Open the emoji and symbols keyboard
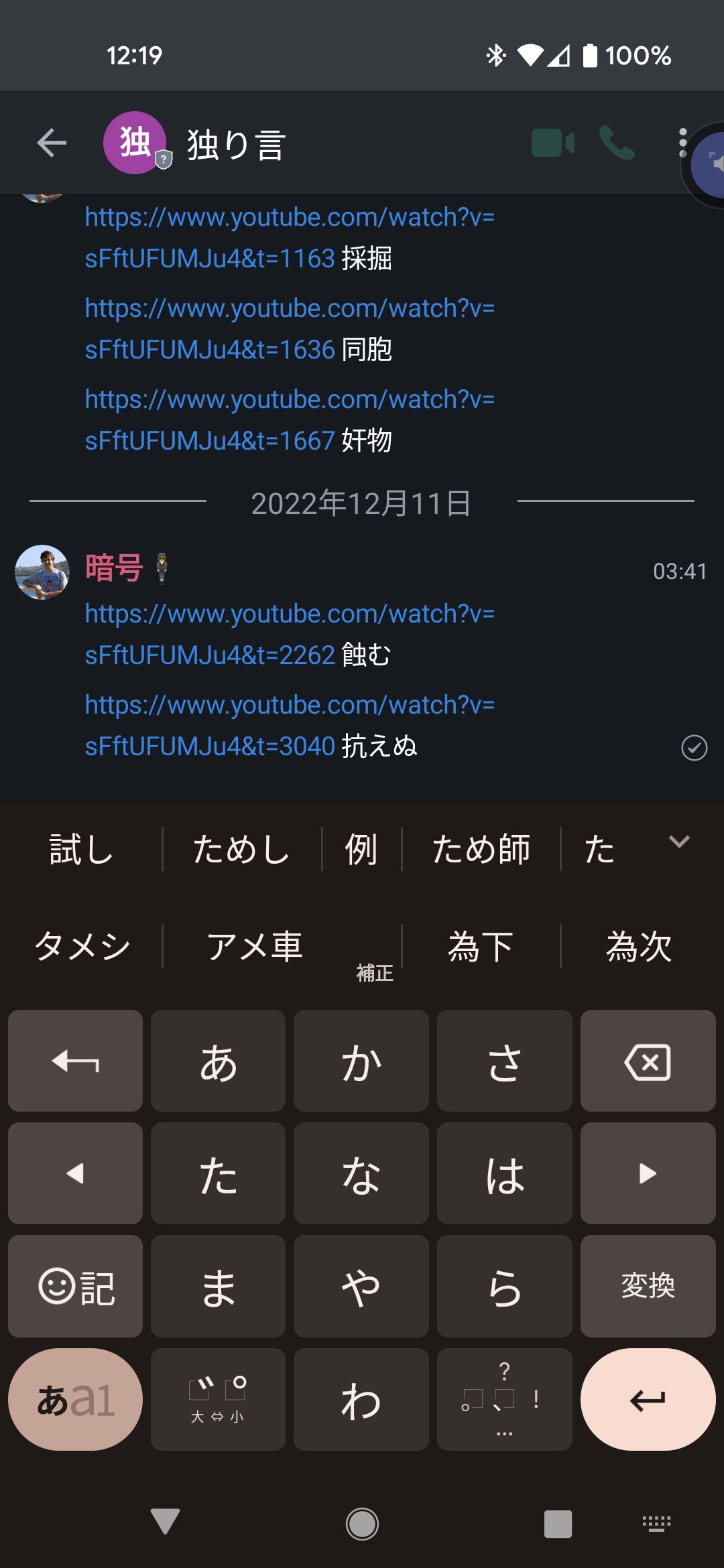 click(74, 1285)
